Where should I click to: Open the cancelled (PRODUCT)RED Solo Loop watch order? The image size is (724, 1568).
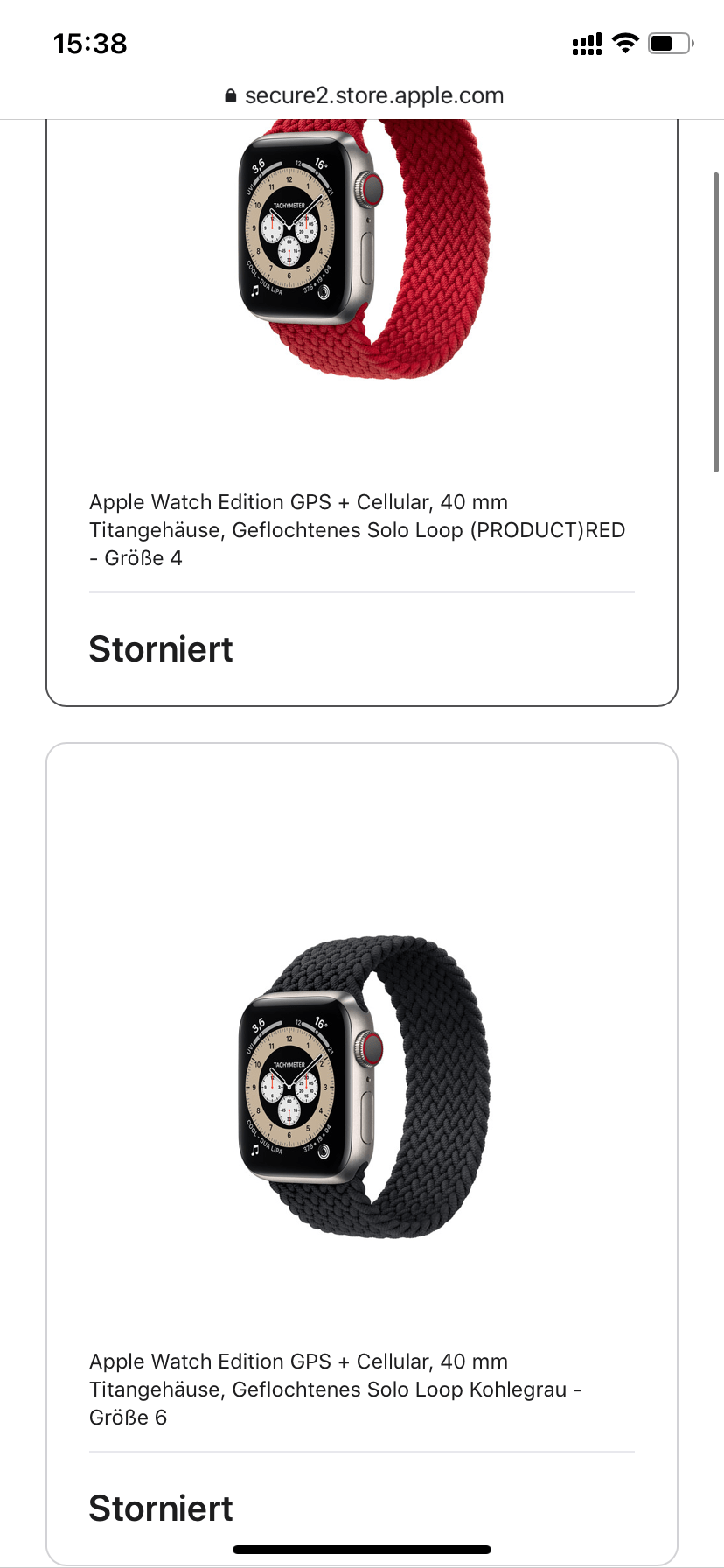pos(357,529)
